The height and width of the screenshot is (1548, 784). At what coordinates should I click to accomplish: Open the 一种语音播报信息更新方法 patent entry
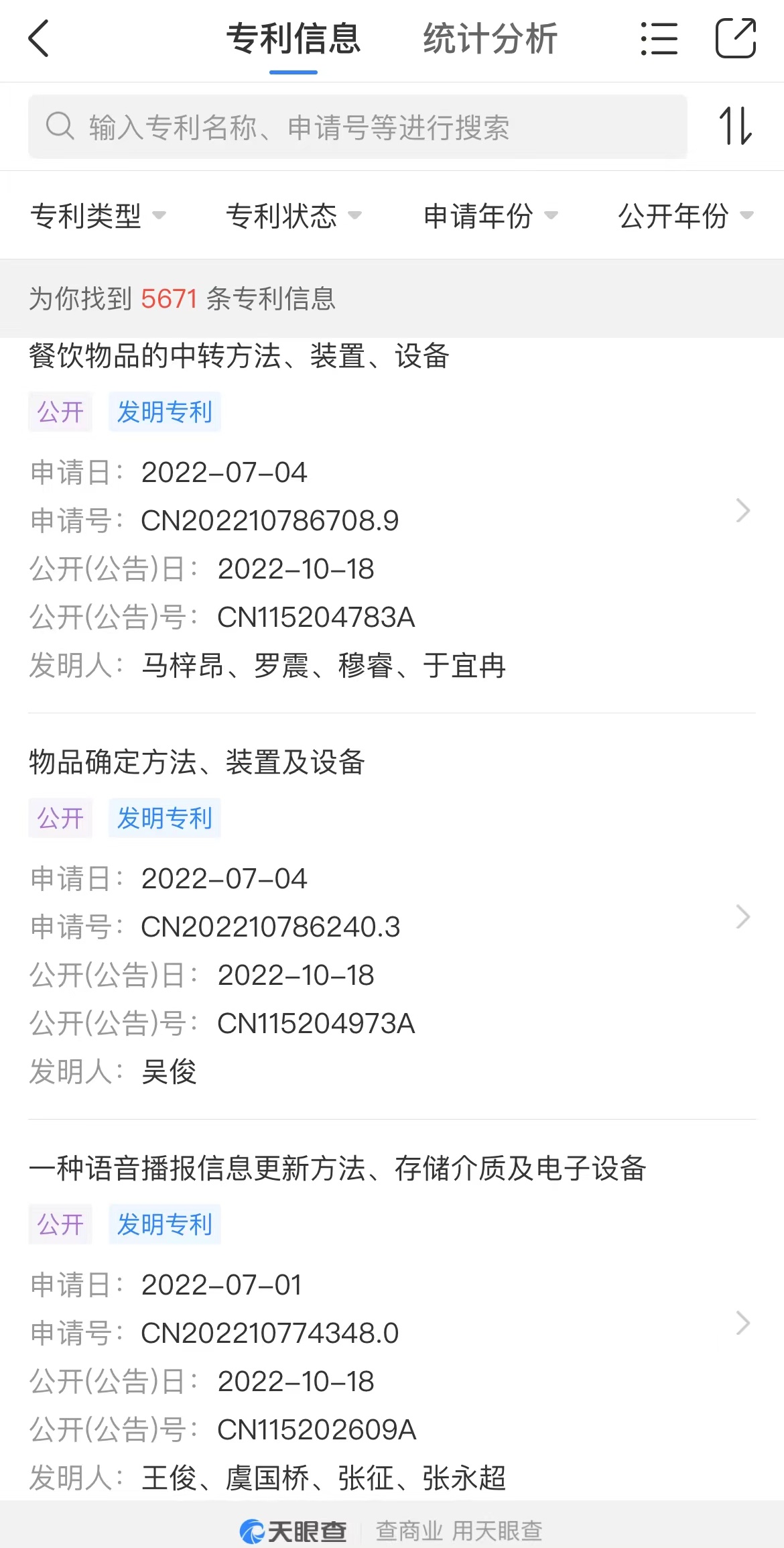392,1323
